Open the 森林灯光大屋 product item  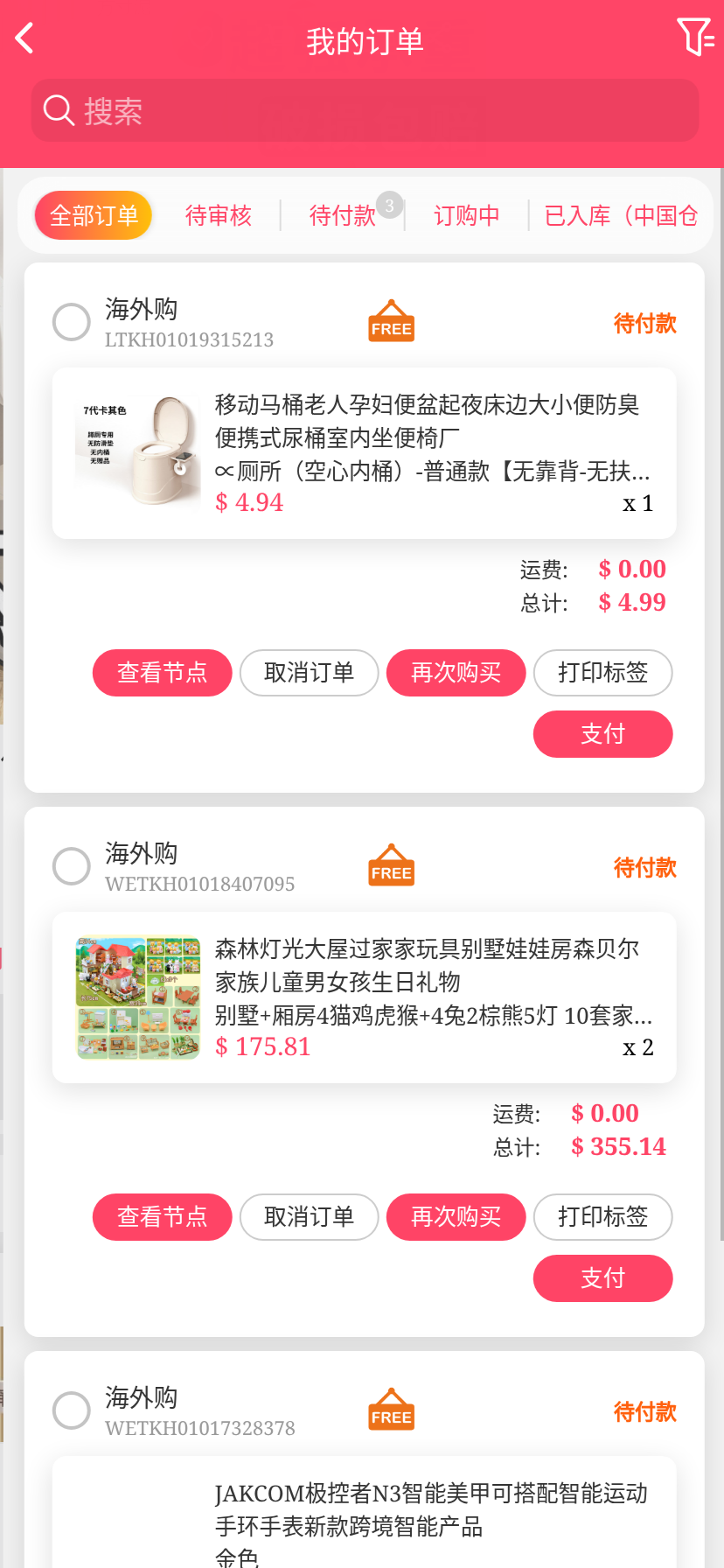click(x=364, y=997)
